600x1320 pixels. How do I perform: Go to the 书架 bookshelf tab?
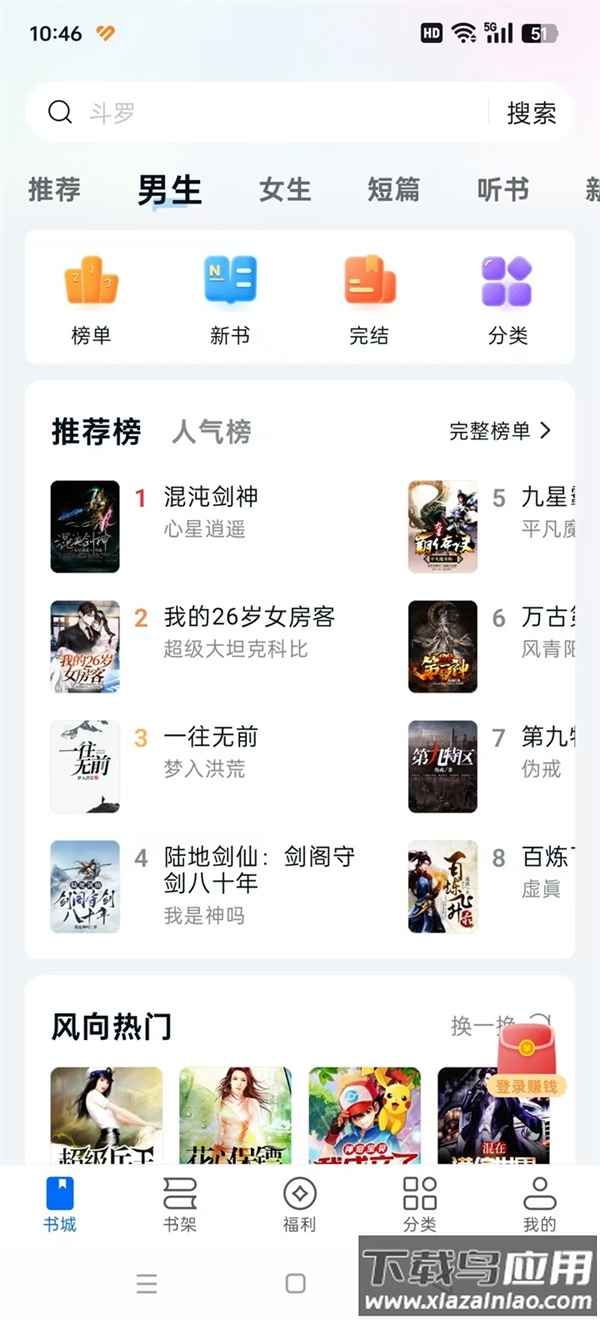click(180, 1204)
